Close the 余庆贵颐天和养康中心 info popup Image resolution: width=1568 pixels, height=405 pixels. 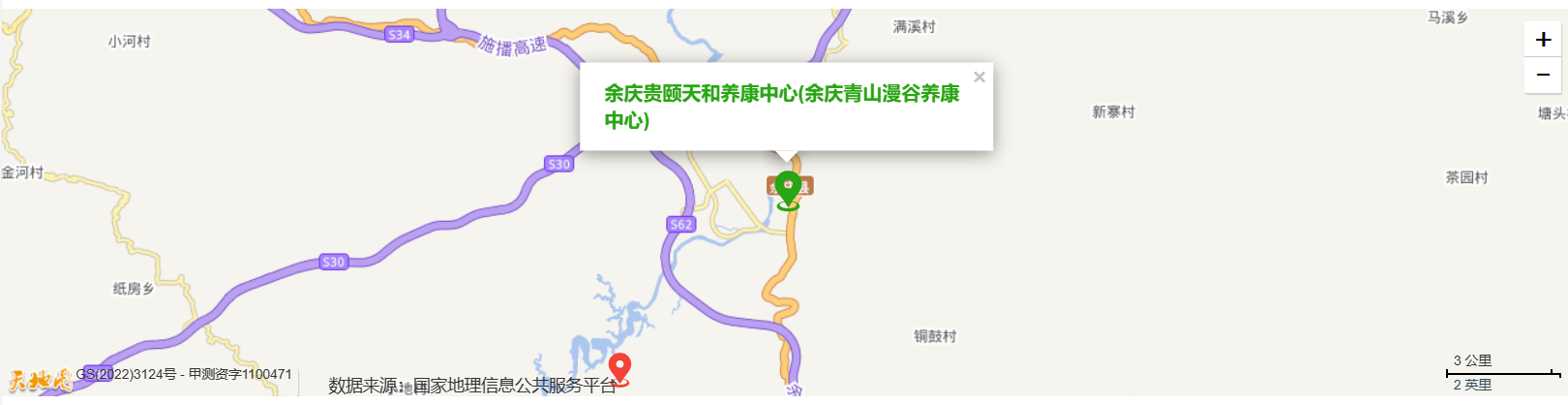979,78
